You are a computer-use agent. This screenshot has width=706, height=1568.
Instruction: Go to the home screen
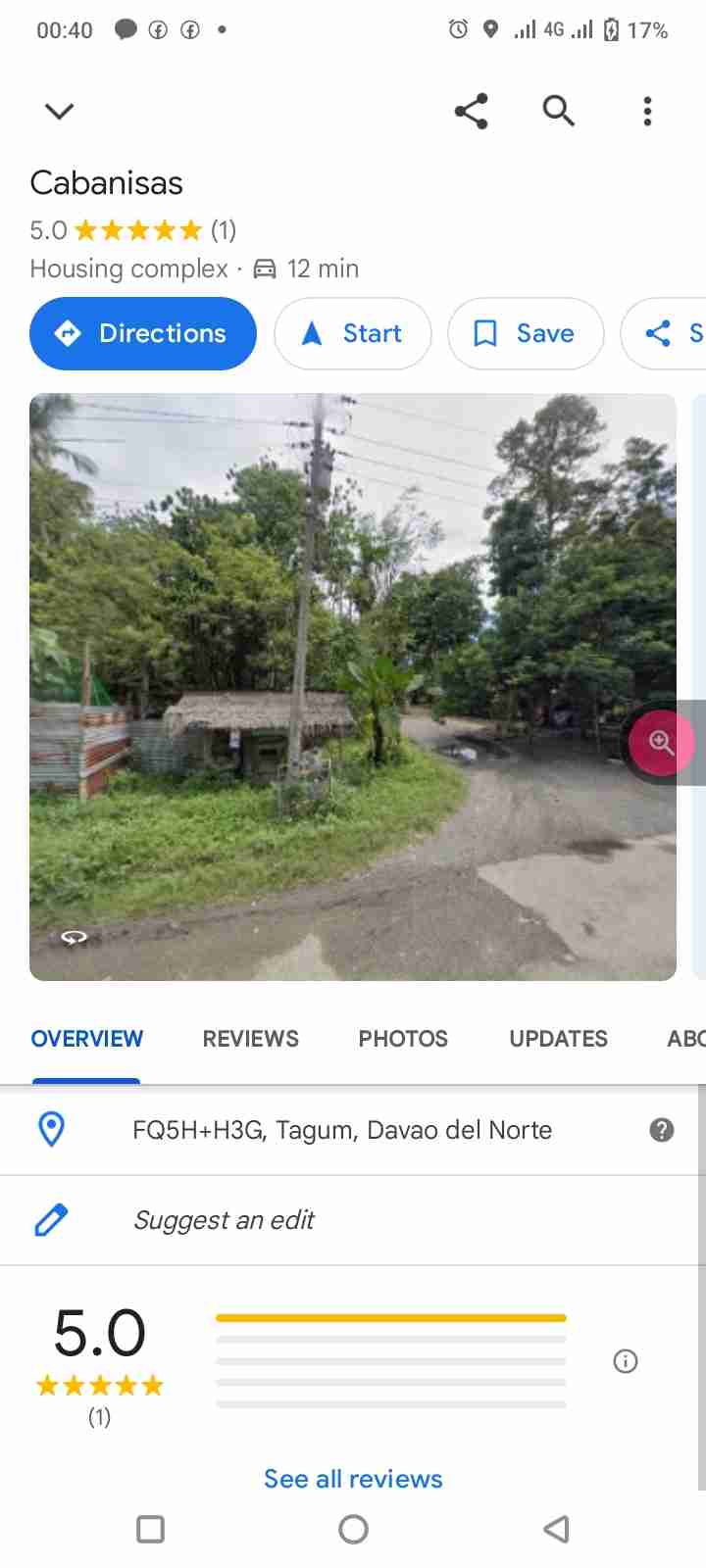353,1529
